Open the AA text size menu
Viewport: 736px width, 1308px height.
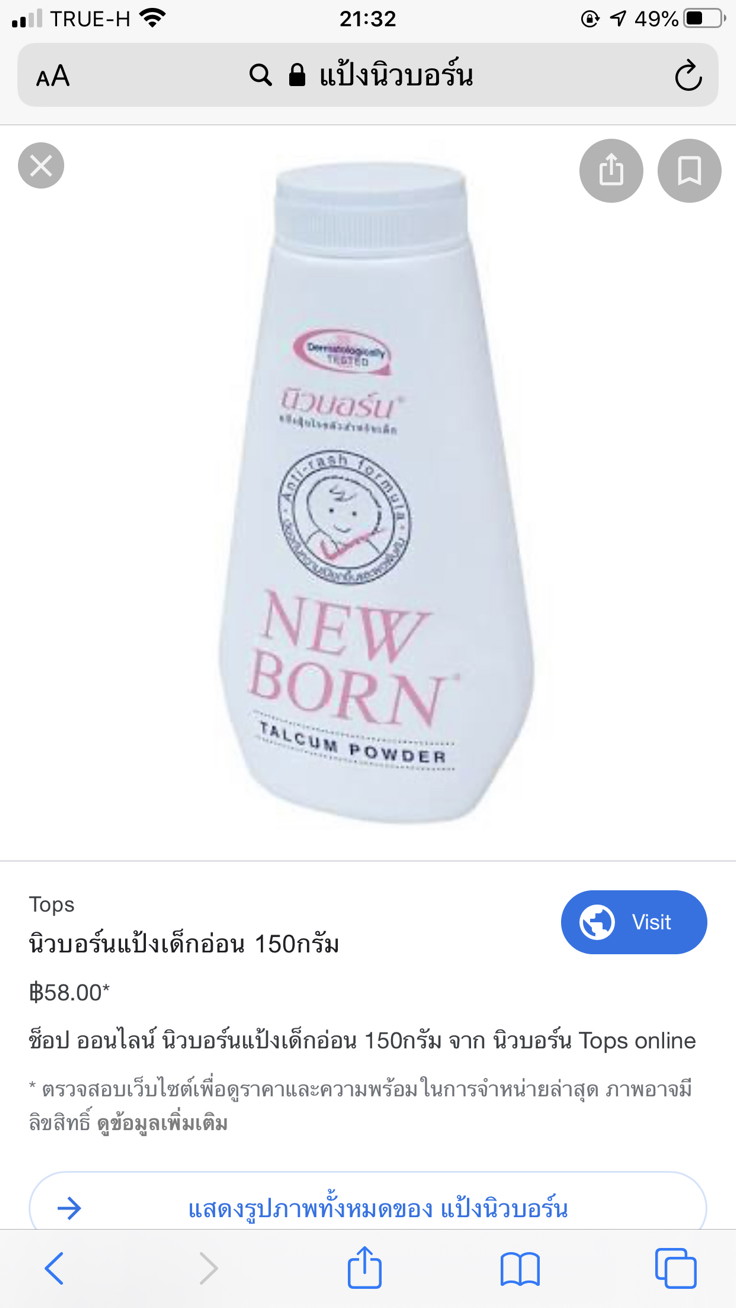(x=53, y=76)
